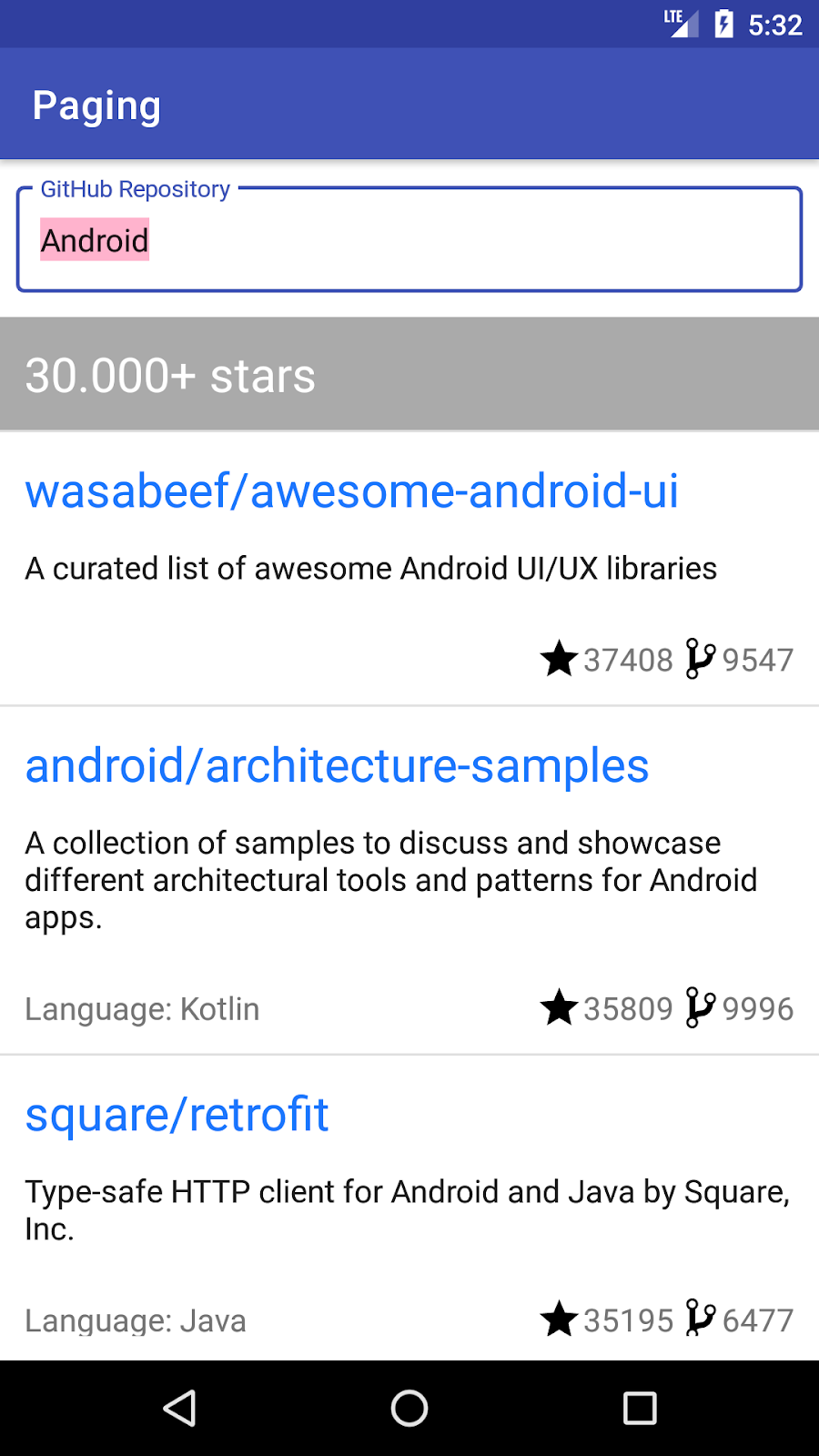Image resolution: width=819 pixels, height=1456 pixels.
Task: Open the android/architecture-samples repository link
Action: coord(337,765)
